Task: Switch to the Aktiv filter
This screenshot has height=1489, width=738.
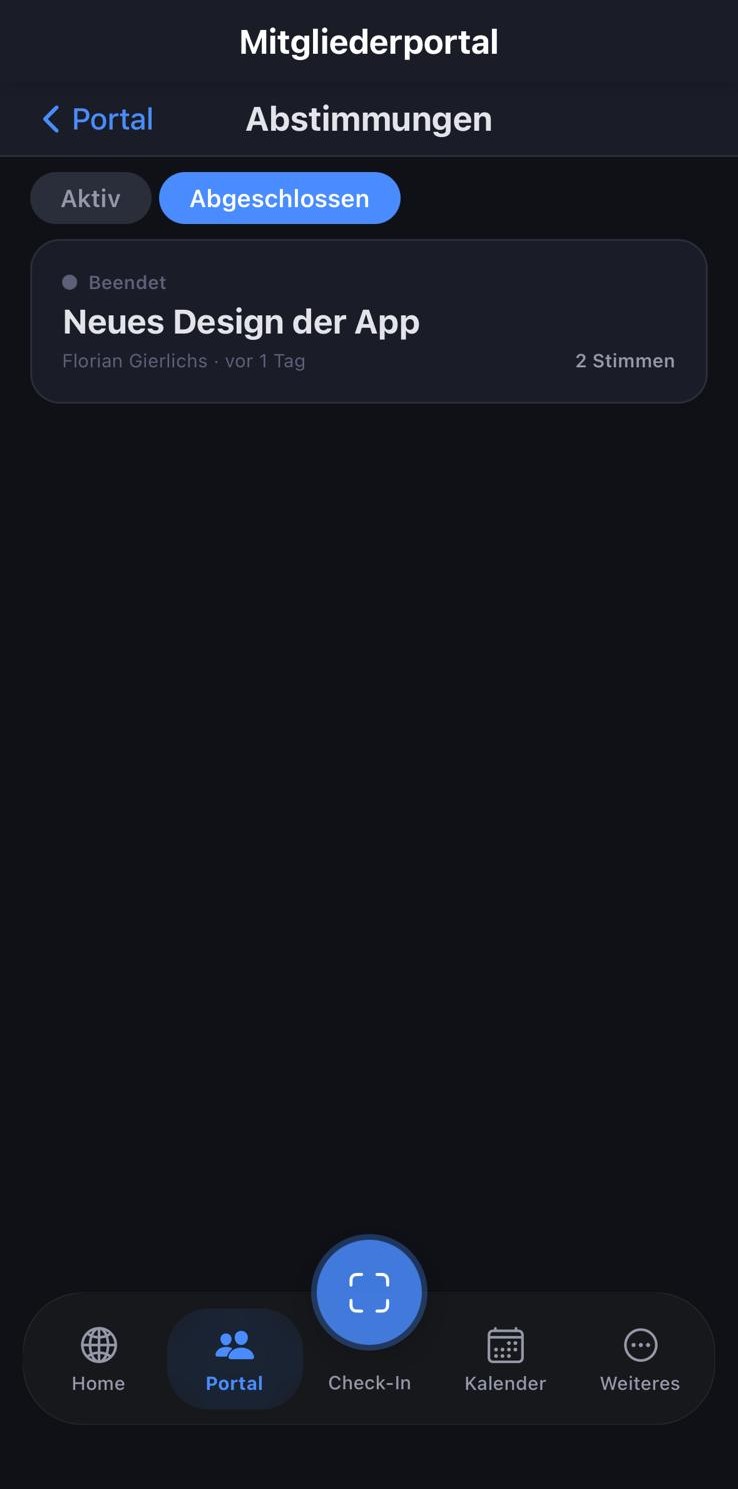Action: tap(91, 198)
